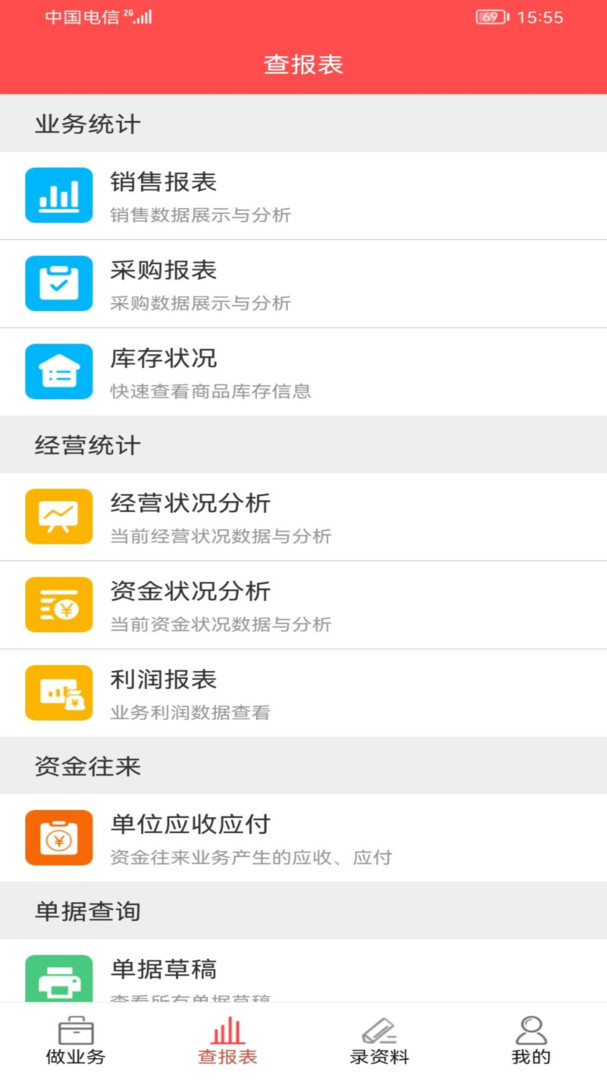The image size is (607, 1080).
Task: View 利润报表 profit report
Action: coord(303,693)
